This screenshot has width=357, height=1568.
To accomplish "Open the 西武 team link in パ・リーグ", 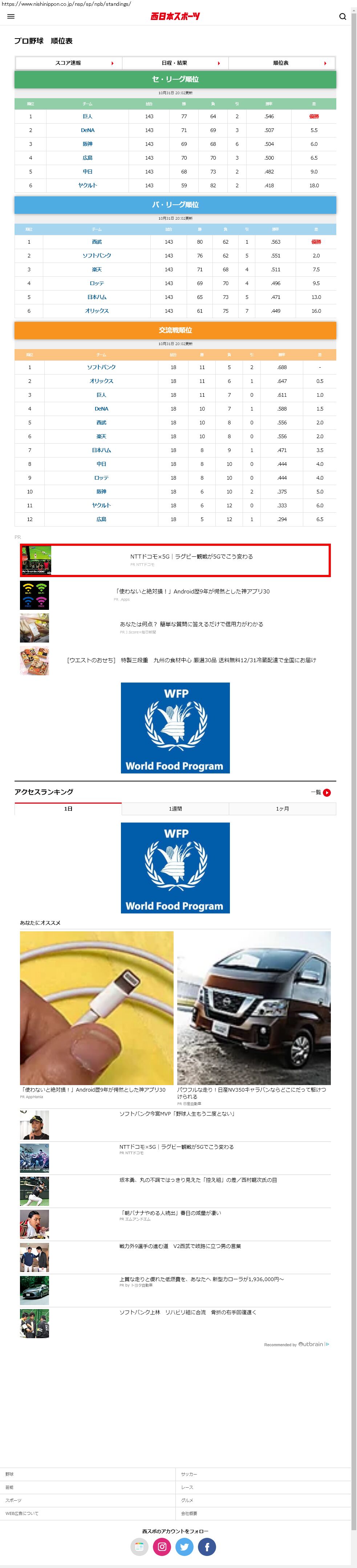I will click(97, 242).
